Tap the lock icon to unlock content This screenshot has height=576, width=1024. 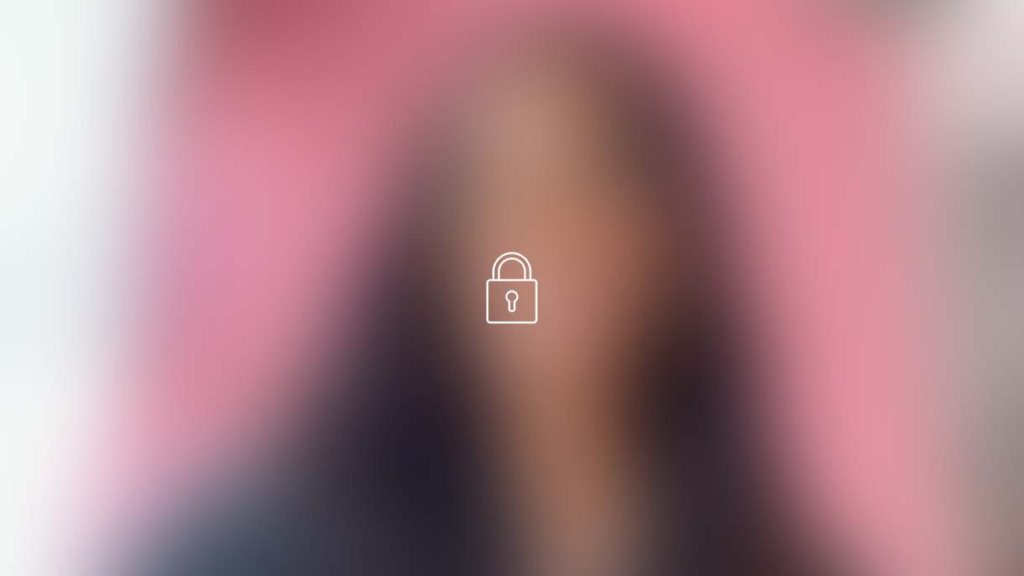pyautogui.click(x=511, y=289)
